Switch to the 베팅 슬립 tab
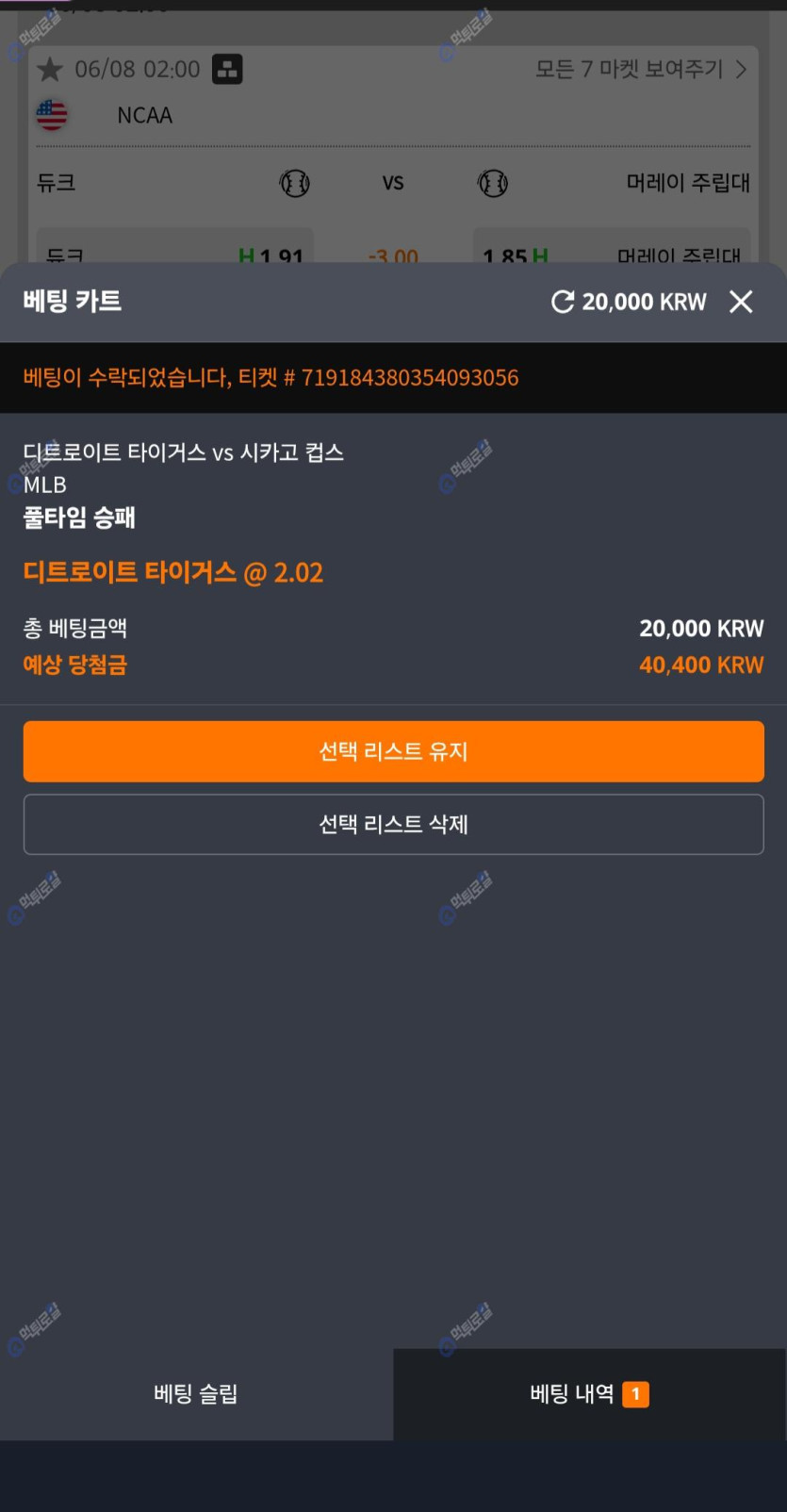Image resolution: width=787 pixels, height=1512 pixels. 196,1393
